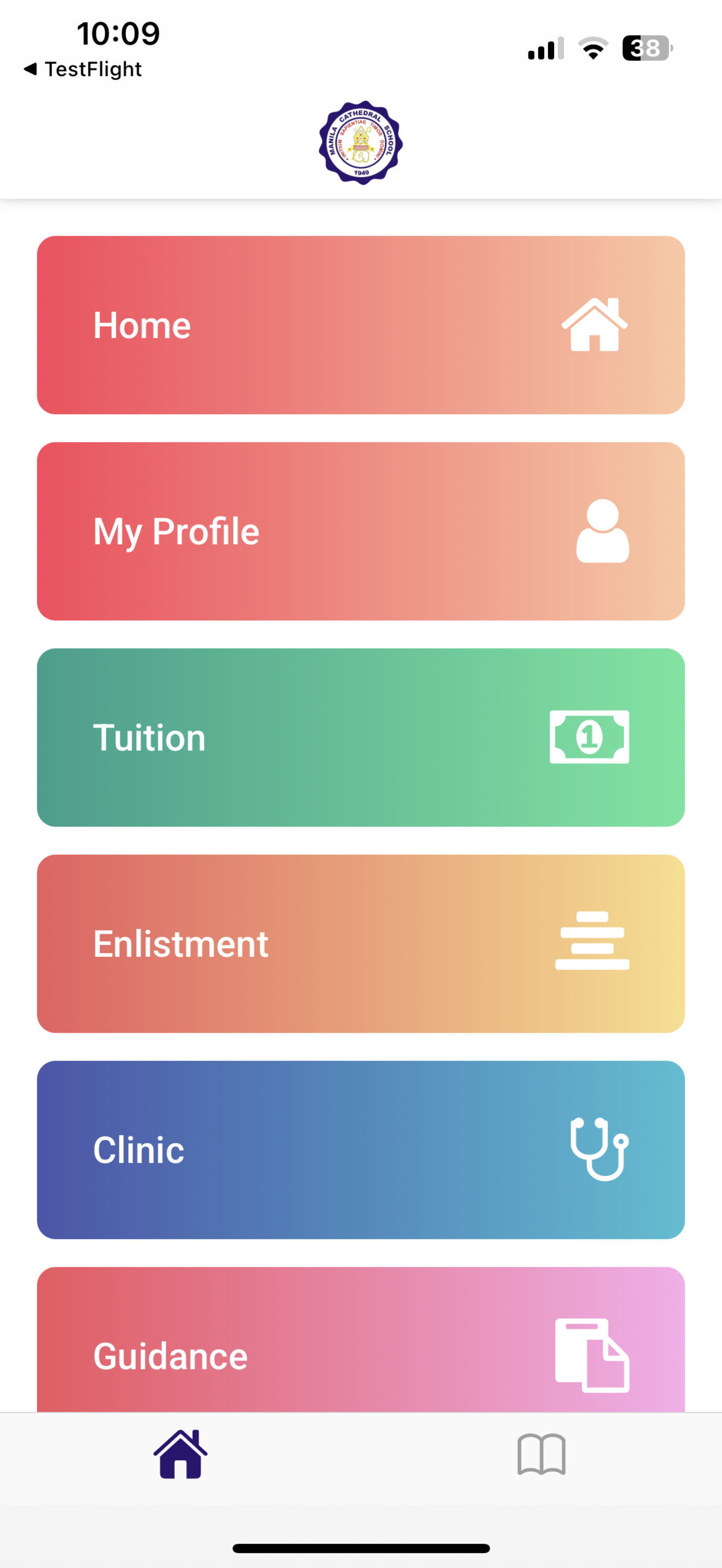
Task: Open My Profile card
Action: click(361, 531)
